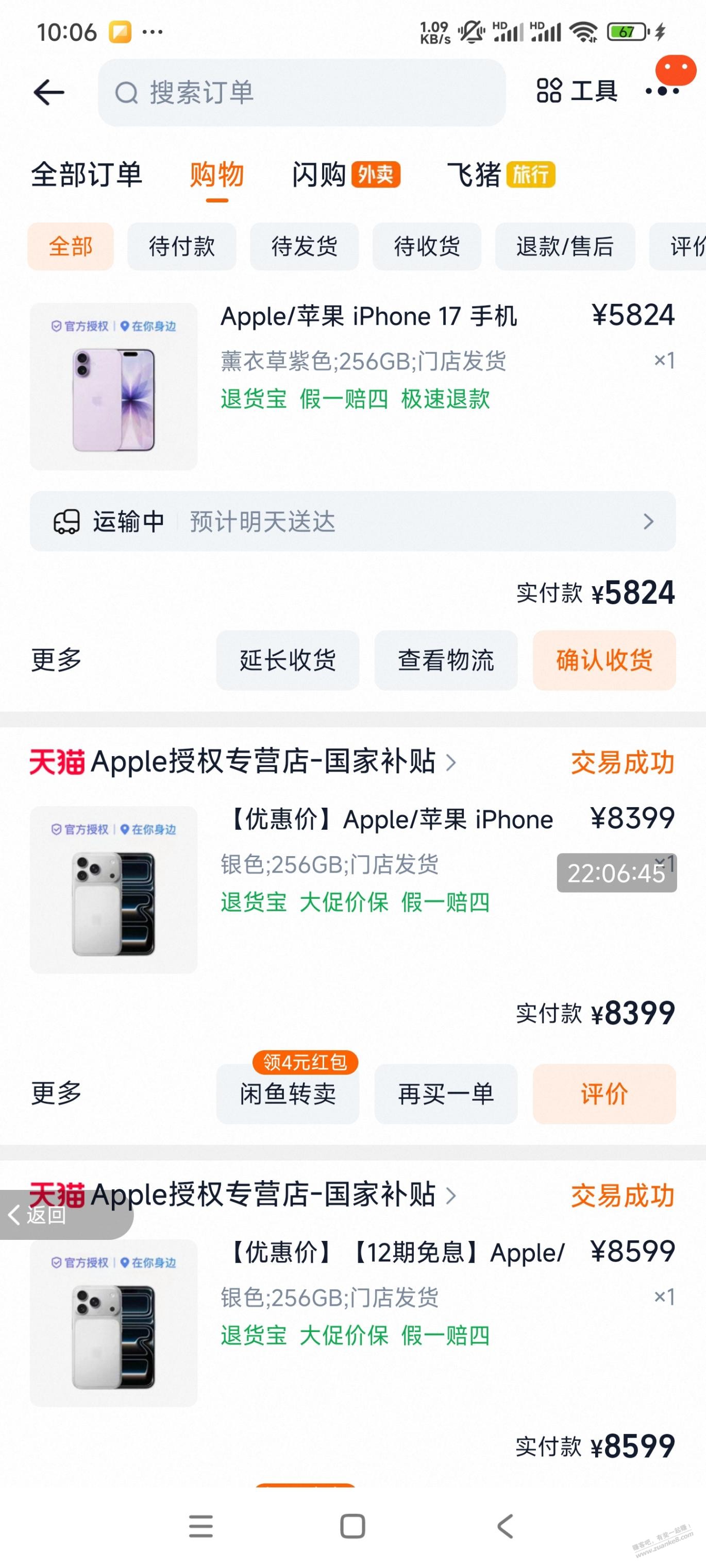The width and height of the screenshot is (706, 1568).
Task: Open the iPhone 17 lavender product thumbnail
Action: (114, 386)
